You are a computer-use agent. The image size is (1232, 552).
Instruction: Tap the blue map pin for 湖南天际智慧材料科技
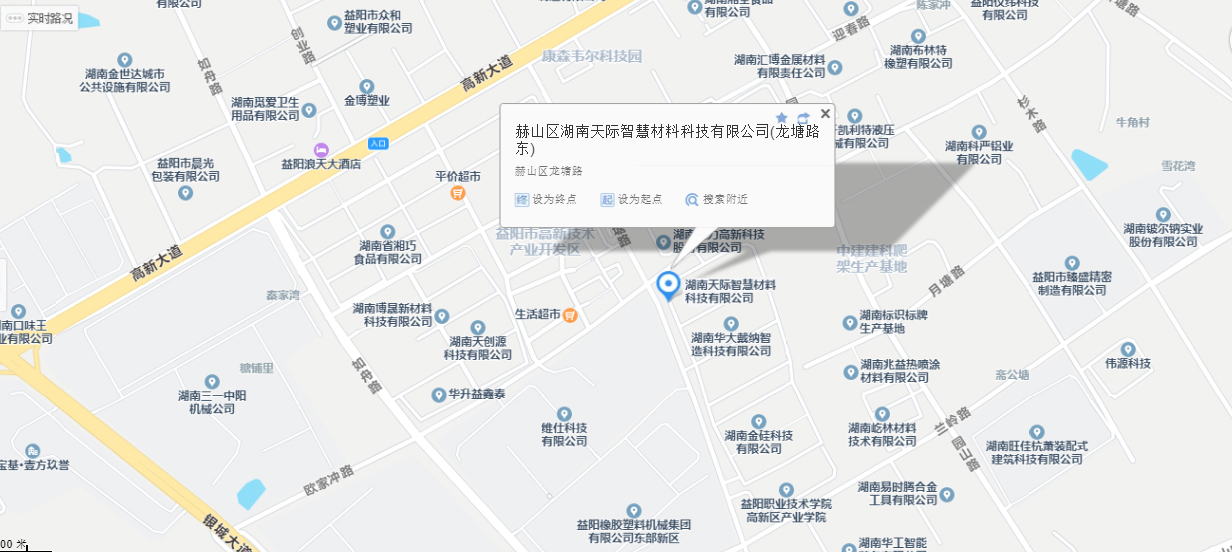pos(667,285)
